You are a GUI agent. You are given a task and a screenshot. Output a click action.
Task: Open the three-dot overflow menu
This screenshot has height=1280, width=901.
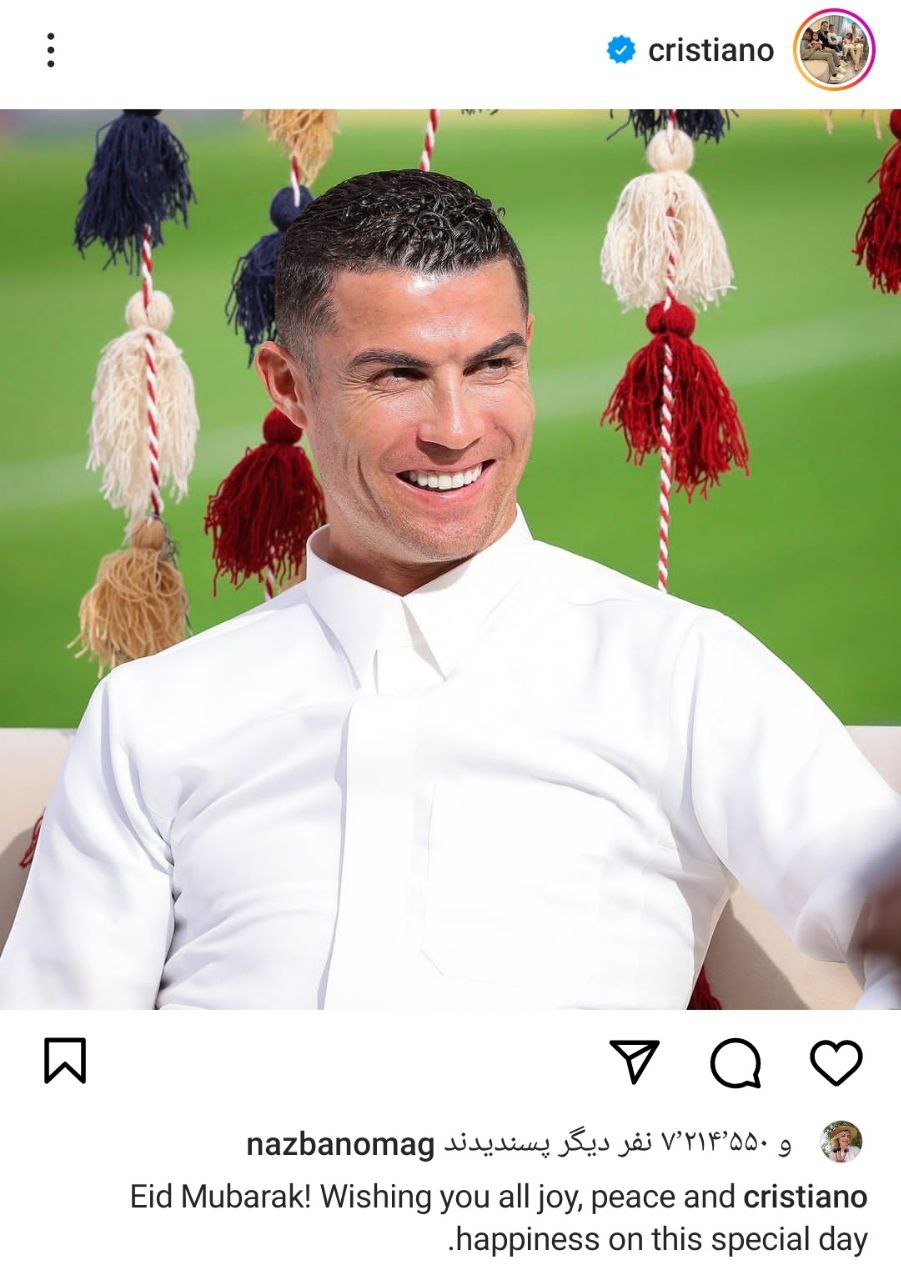tap(50, 50)
